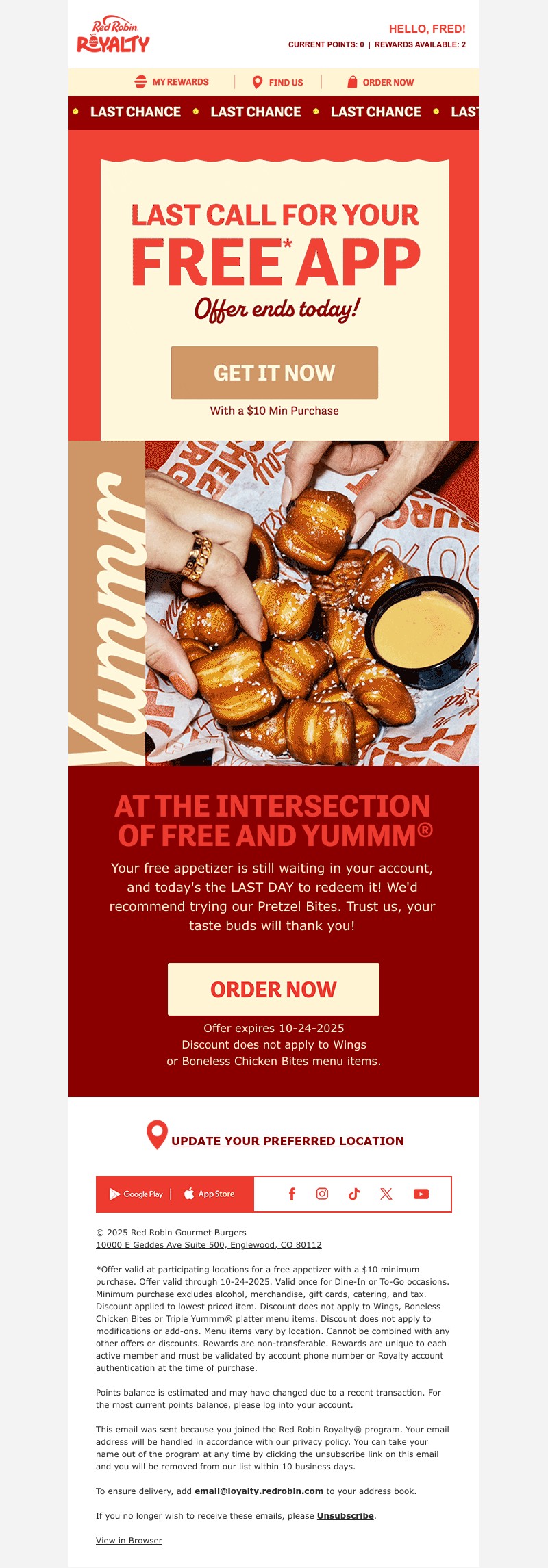
Task: Unsubscribe from these emails
Action: tap(345, 1516)
